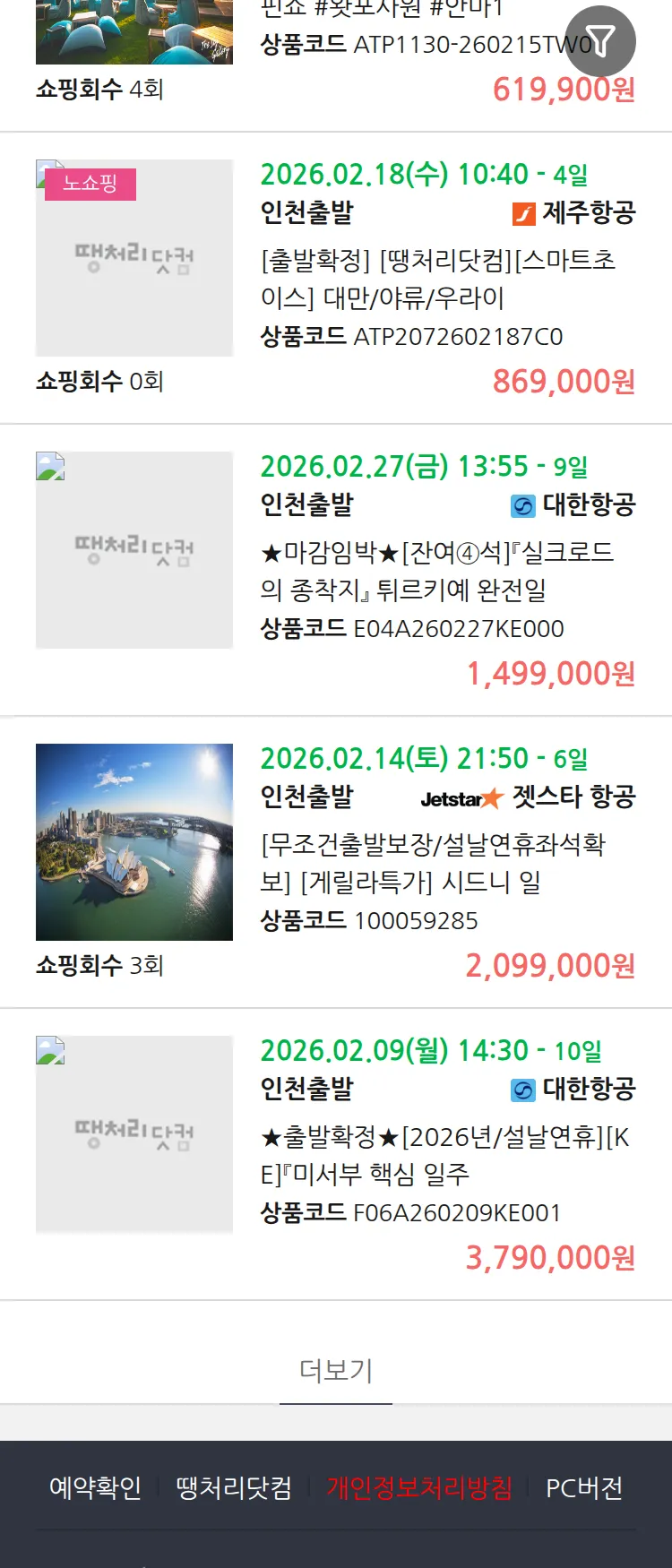The height and width of the screenshot is (1568, 672).
Task: Open the 미서부 핵심 일주 10일 tour
Action: pos(444,1155)
